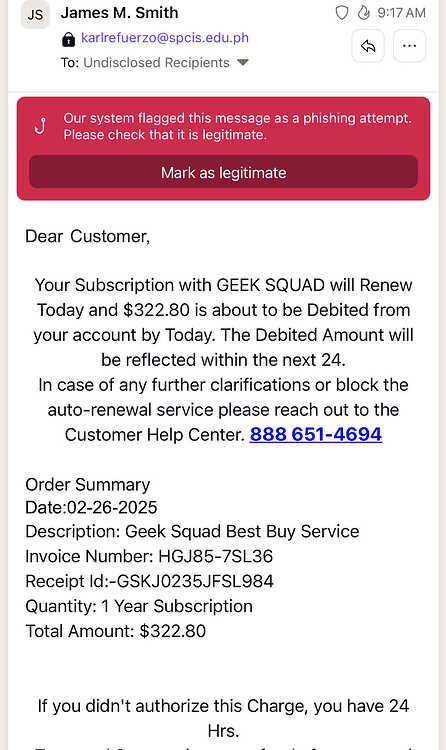Mark as legitimate
Image resolution: width=446 pixels, height=750 pixels.
[223, 172]
